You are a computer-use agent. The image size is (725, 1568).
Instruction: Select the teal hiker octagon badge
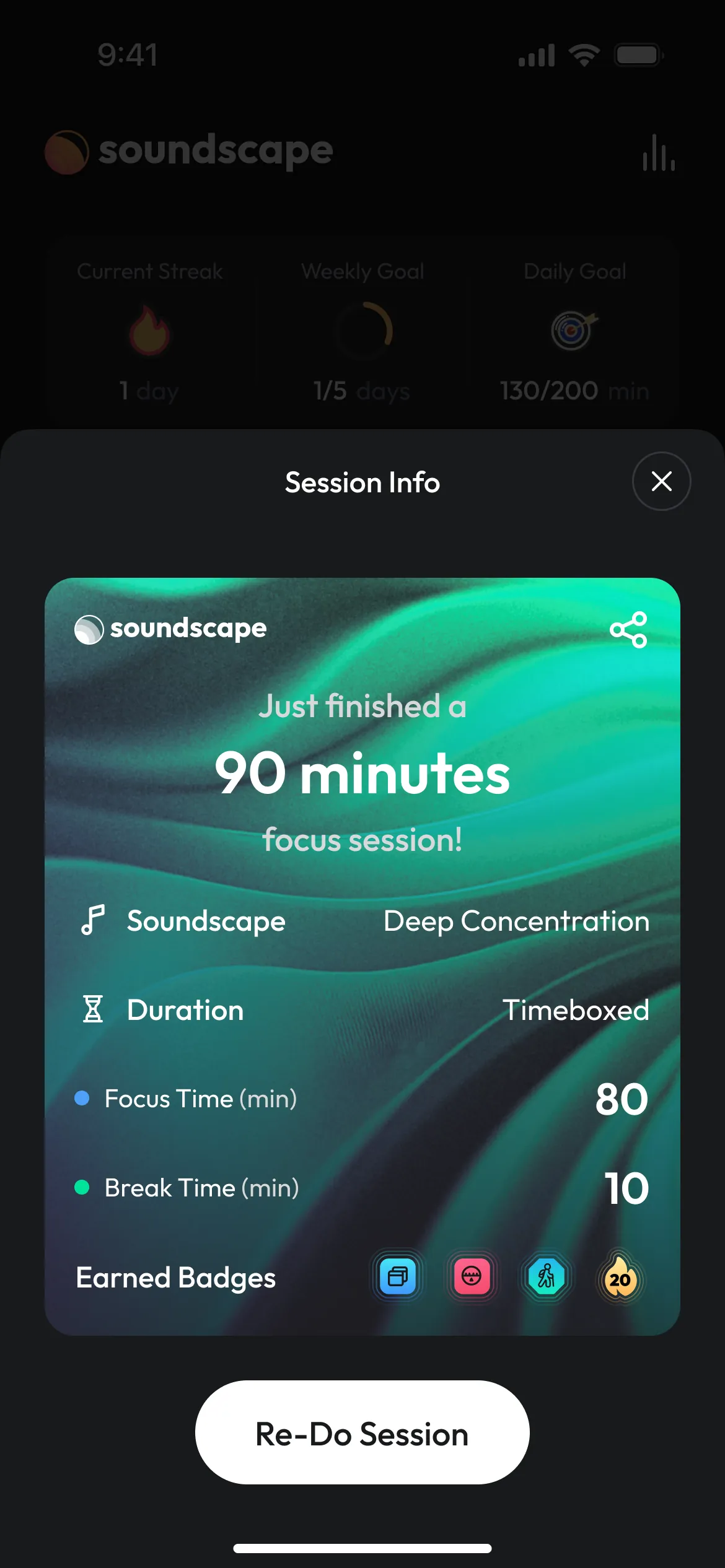click(x=546, y=1278)
